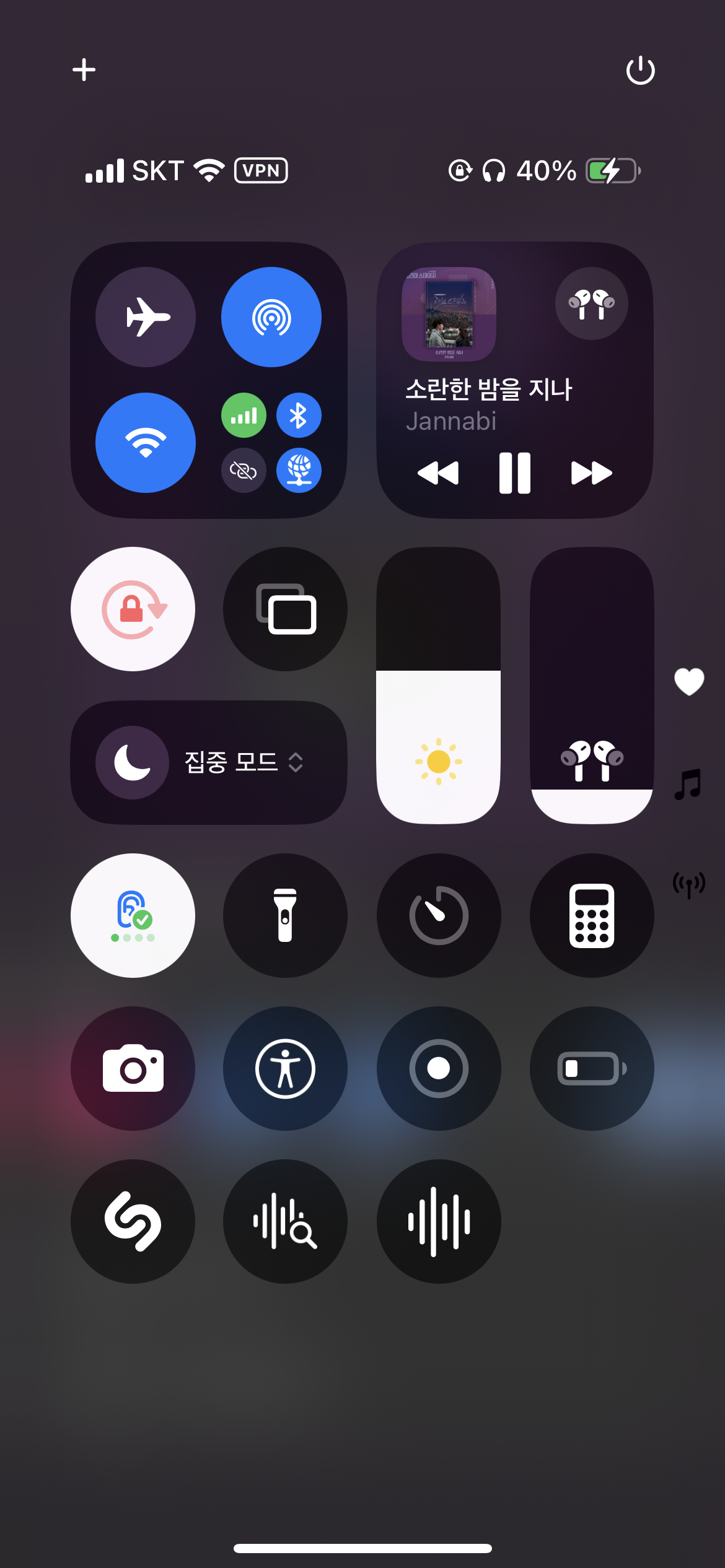Open AirPods audio output picker

point(591,303)
